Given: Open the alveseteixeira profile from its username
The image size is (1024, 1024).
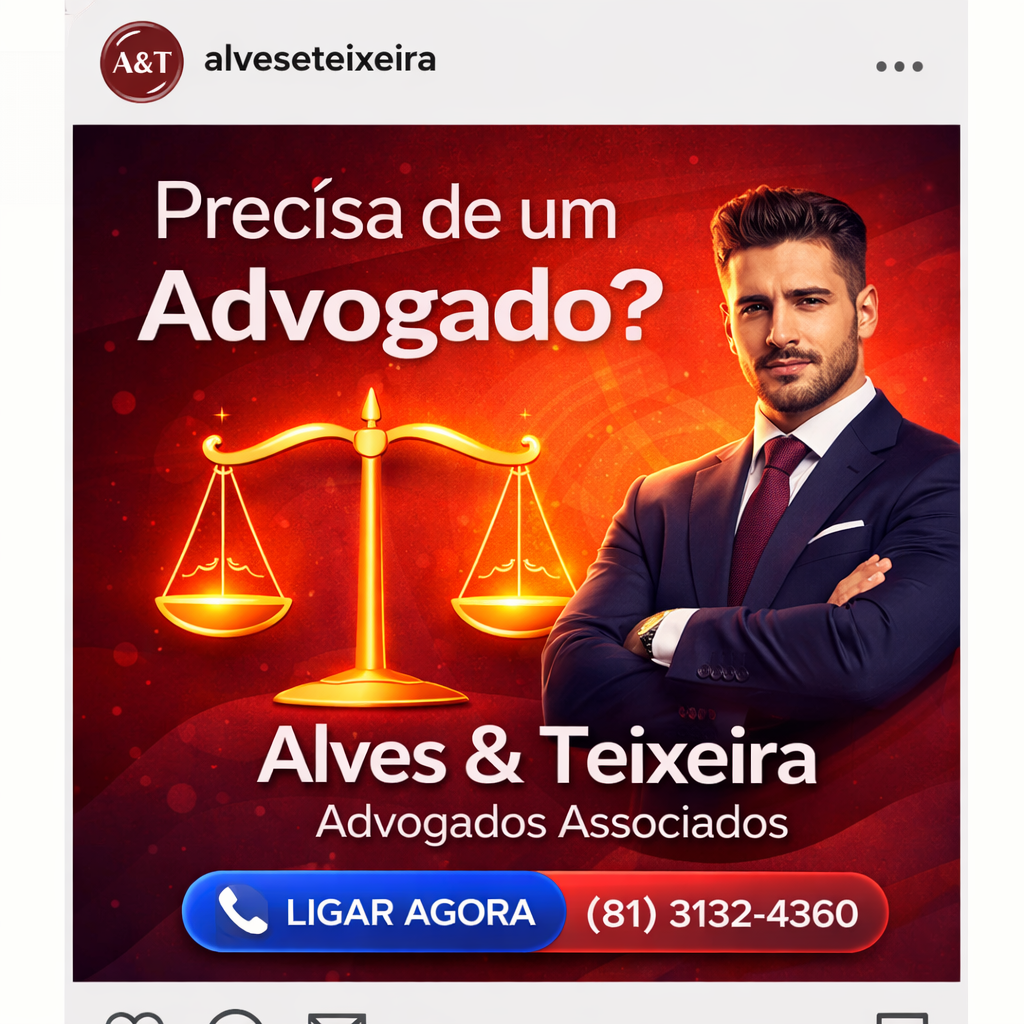Looking at the screenshot, I should click(320, 60).
